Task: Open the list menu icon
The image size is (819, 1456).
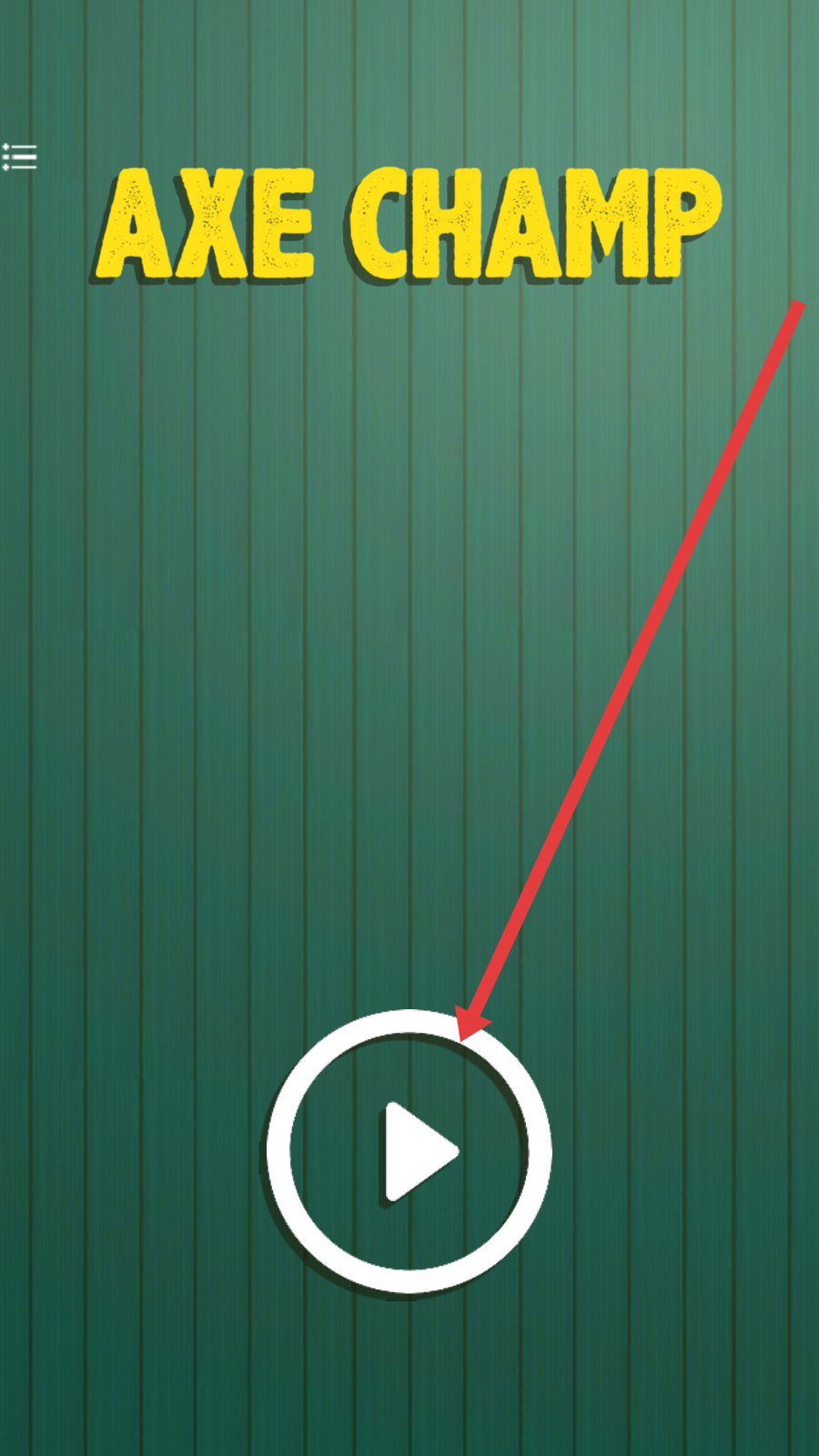Action: (x=19, y=157)
